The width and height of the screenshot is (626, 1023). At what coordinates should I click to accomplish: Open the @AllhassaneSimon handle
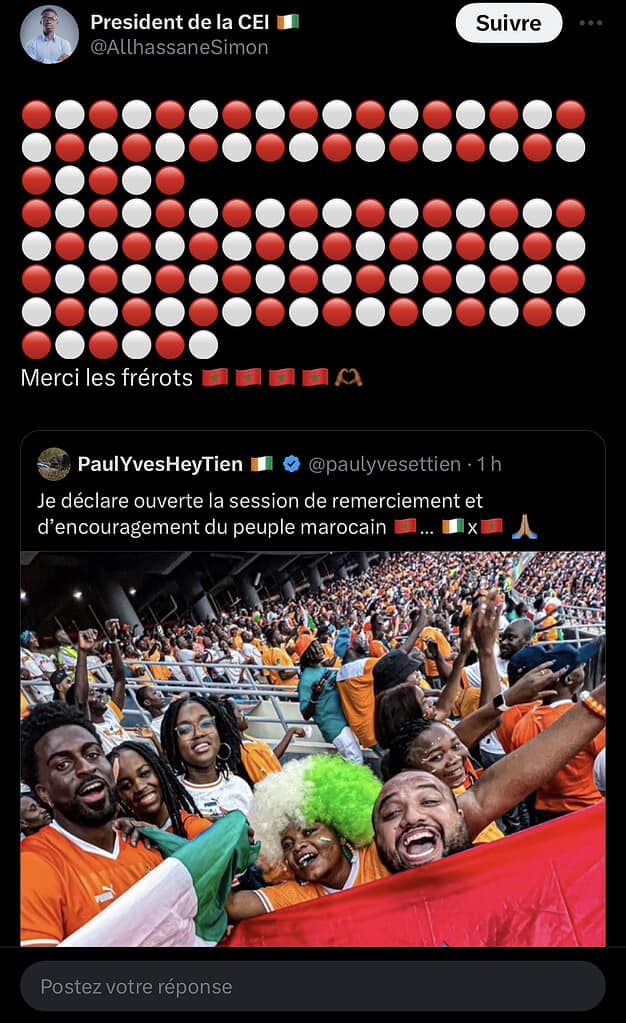coord(180,47)
